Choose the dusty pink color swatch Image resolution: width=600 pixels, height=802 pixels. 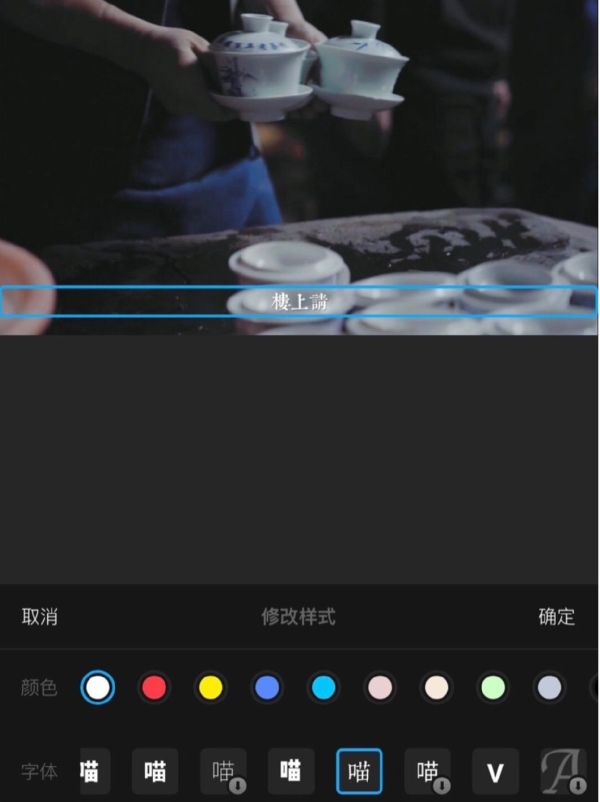click(x=379, y=688)
